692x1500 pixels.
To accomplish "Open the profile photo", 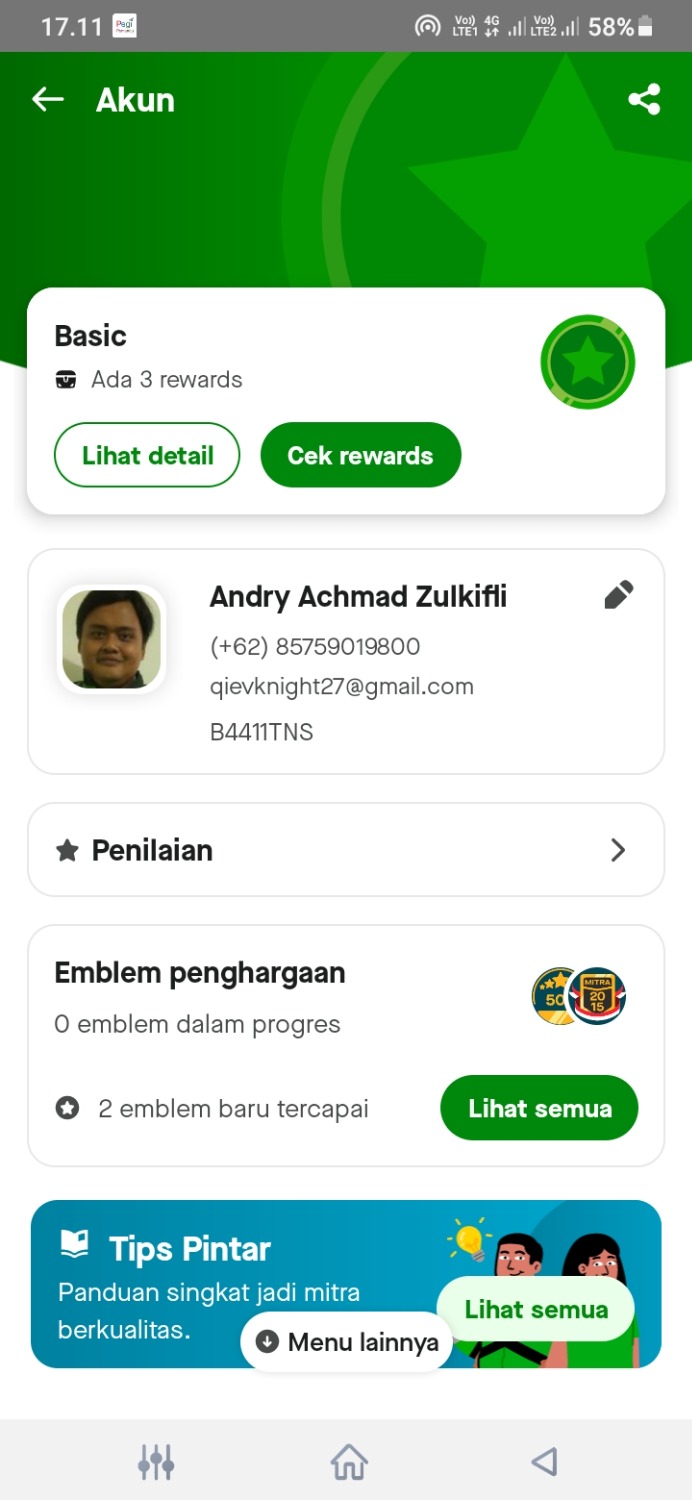I will (x=111, y=639).
